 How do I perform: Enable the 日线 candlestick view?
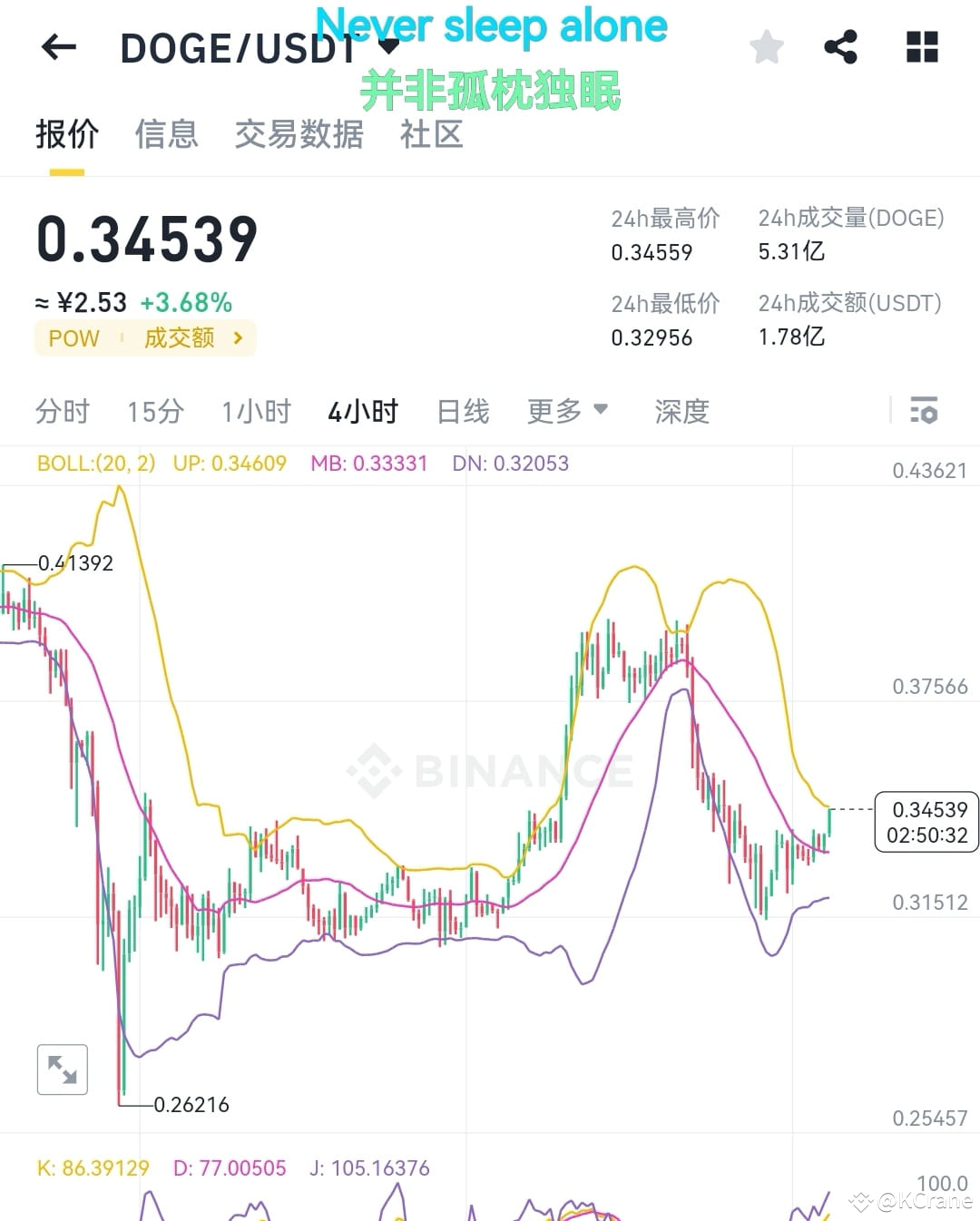point(462,412)
